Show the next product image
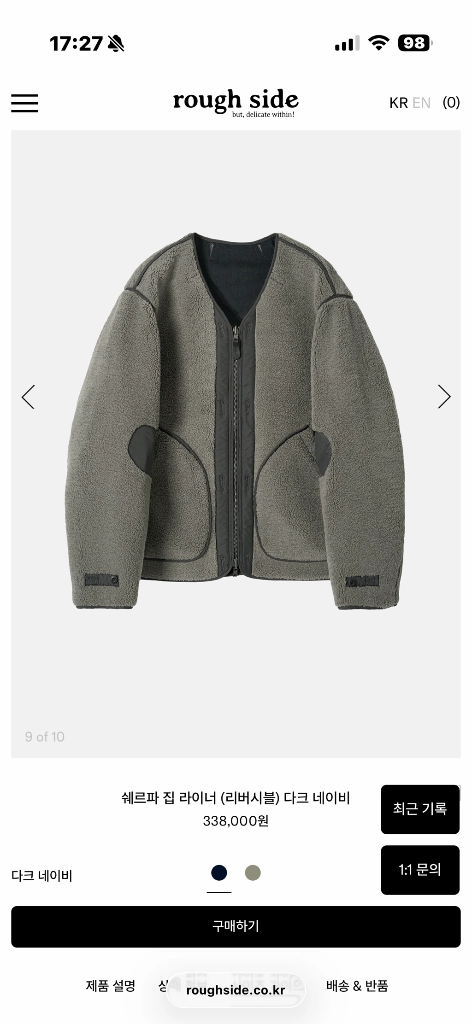 tap(444, 396)
